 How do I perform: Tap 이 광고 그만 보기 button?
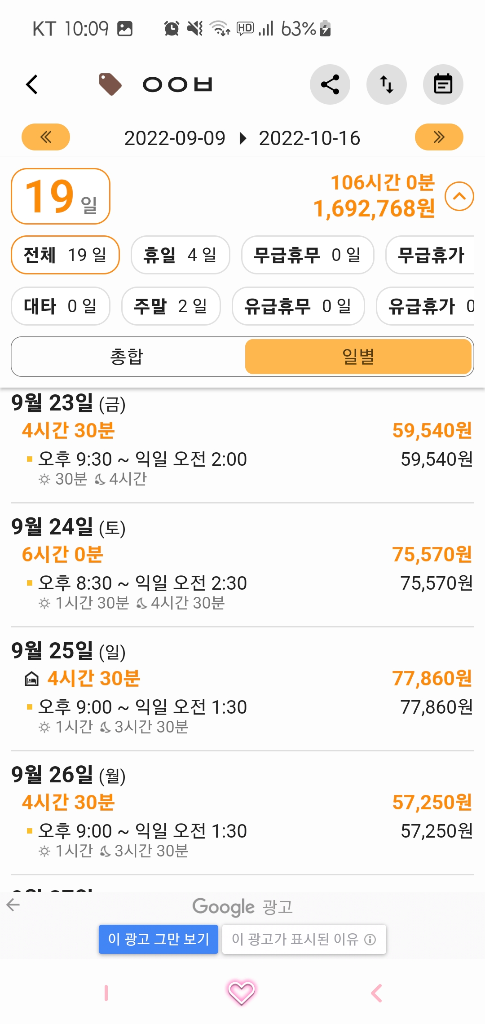[159, 939]
